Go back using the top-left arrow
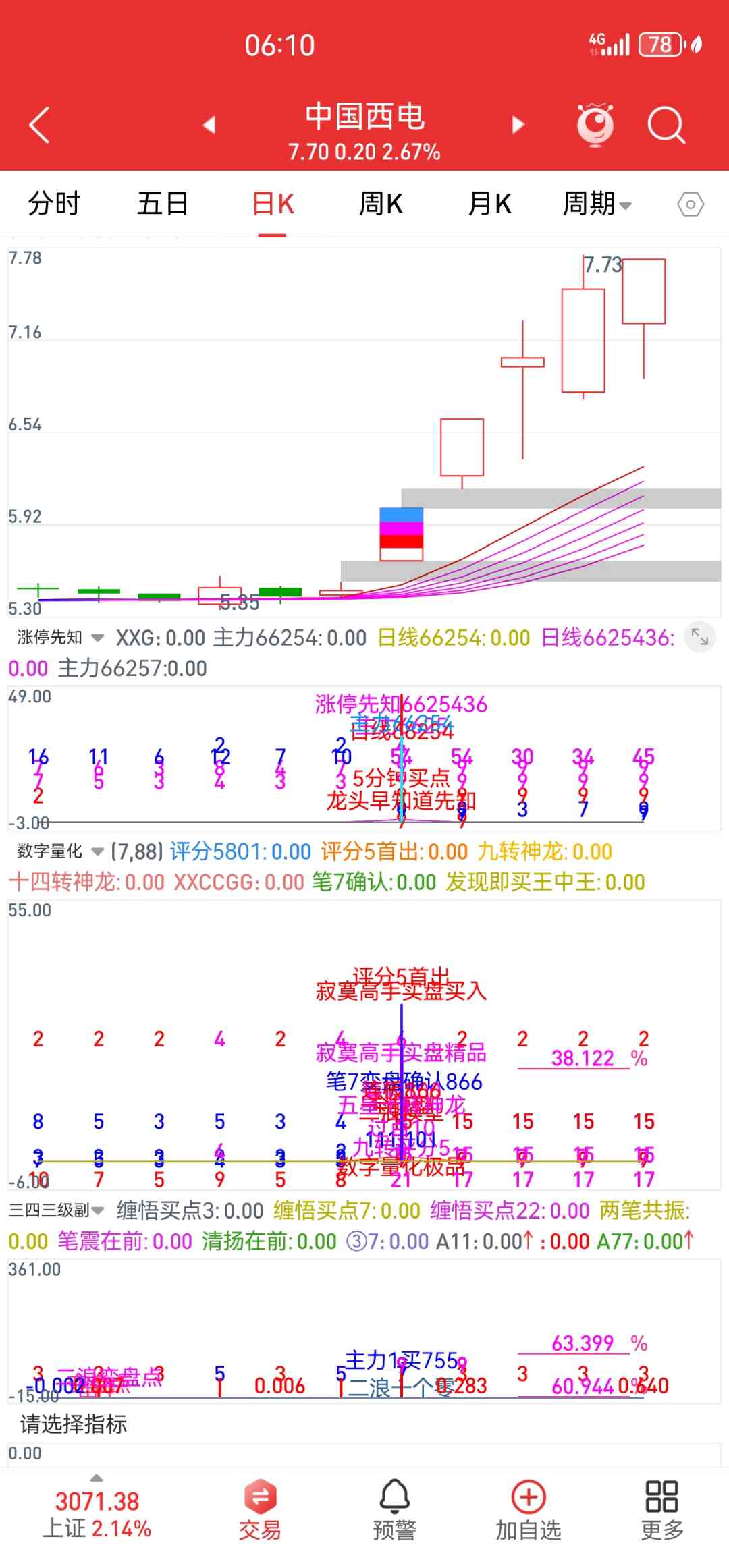 point(39,125)
